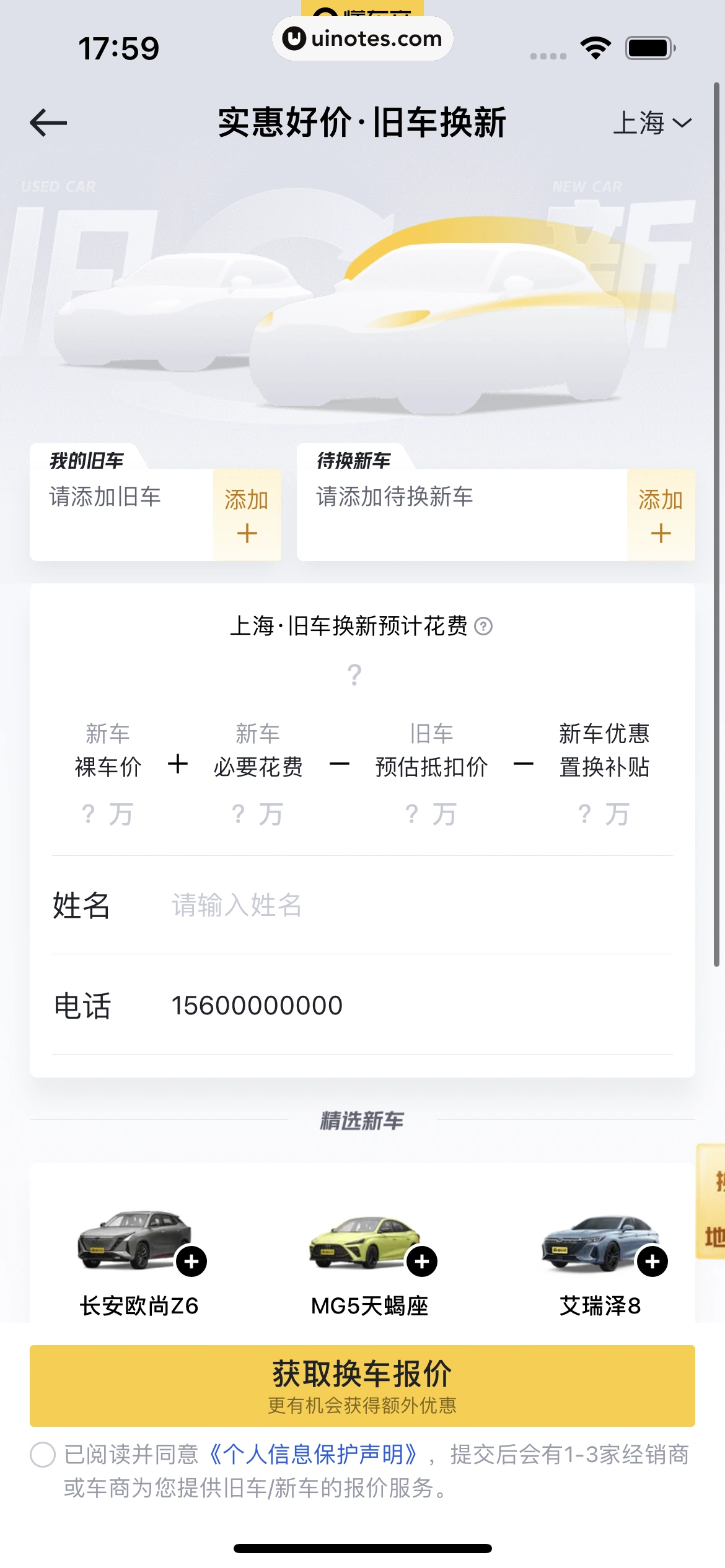The image size is (725, 1568).
Task: Add 长安欧尚Z6 with its plus icon
Action: (x=191, y=1261)
